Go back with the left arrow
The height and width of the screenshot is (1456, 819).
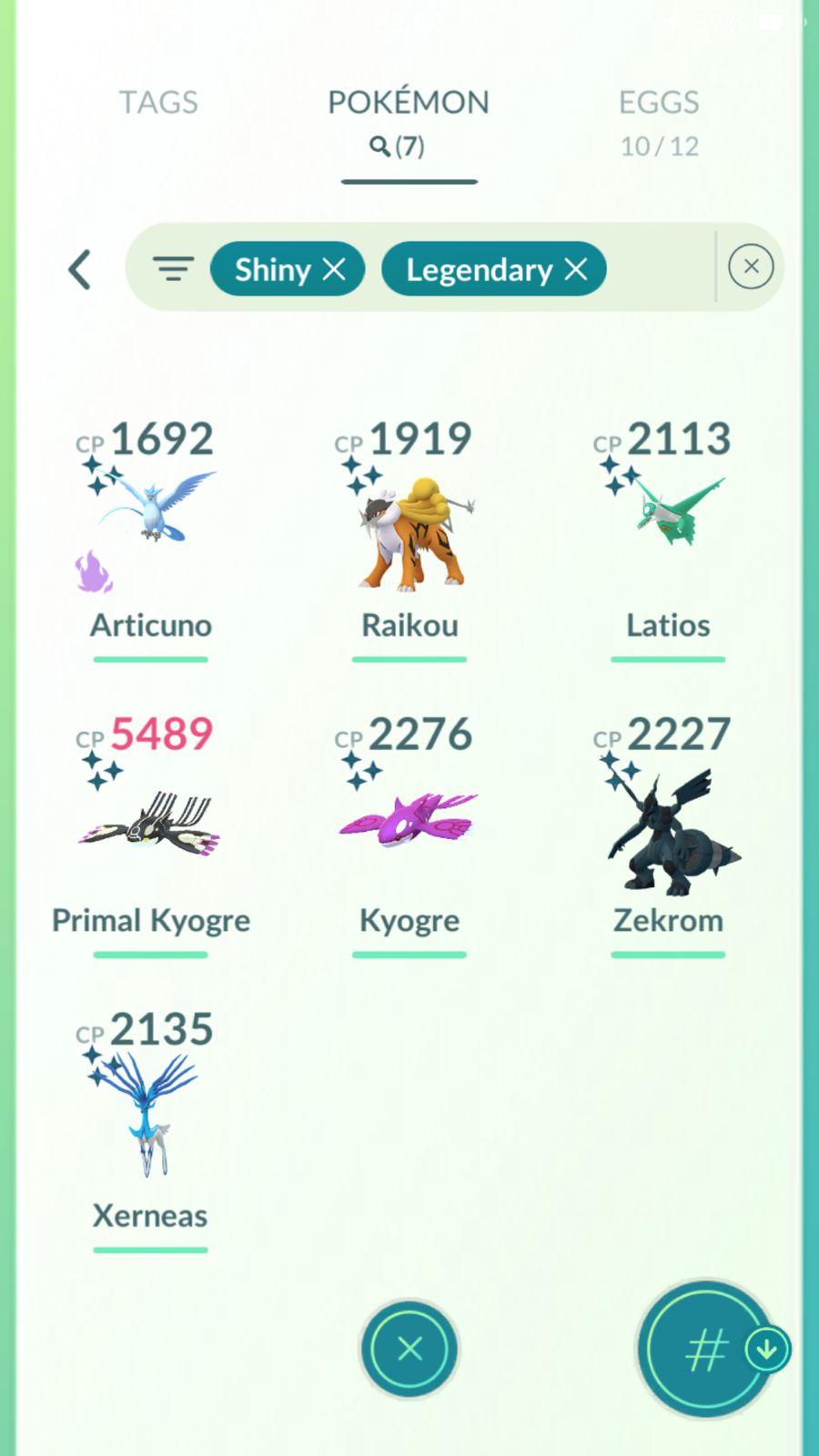click(80, 269)
